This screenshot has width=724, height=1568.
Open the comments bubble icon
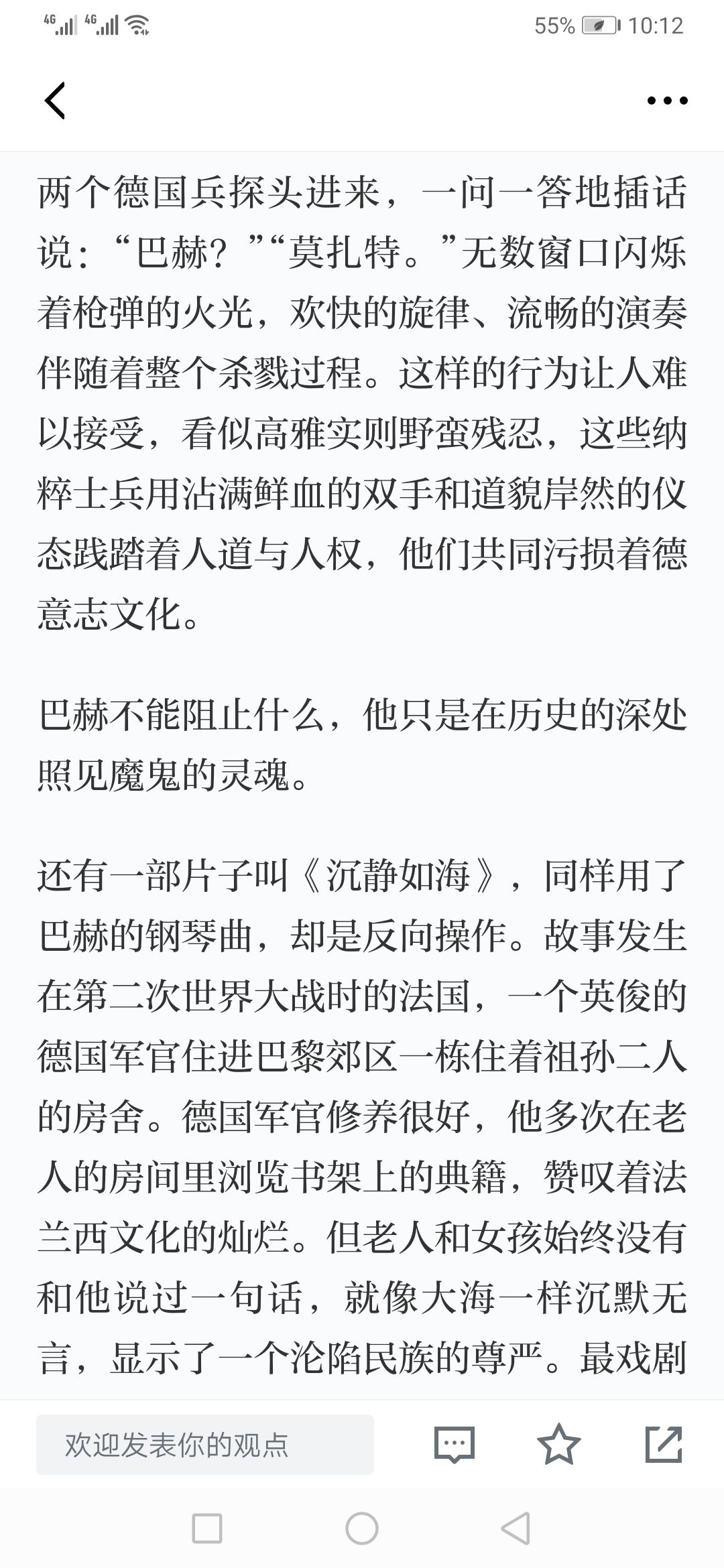[x=455, y=1444]
